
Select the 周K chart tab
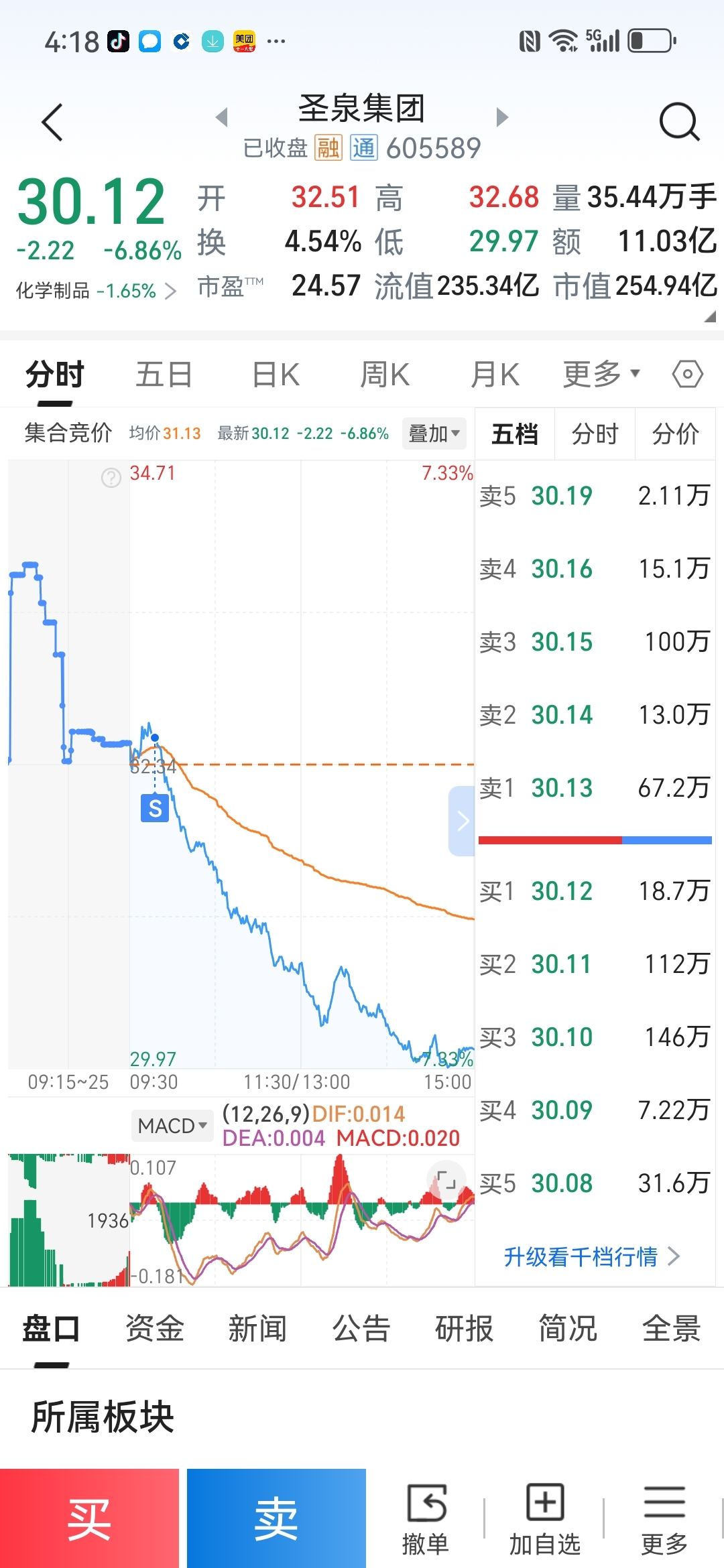point(385,375)
